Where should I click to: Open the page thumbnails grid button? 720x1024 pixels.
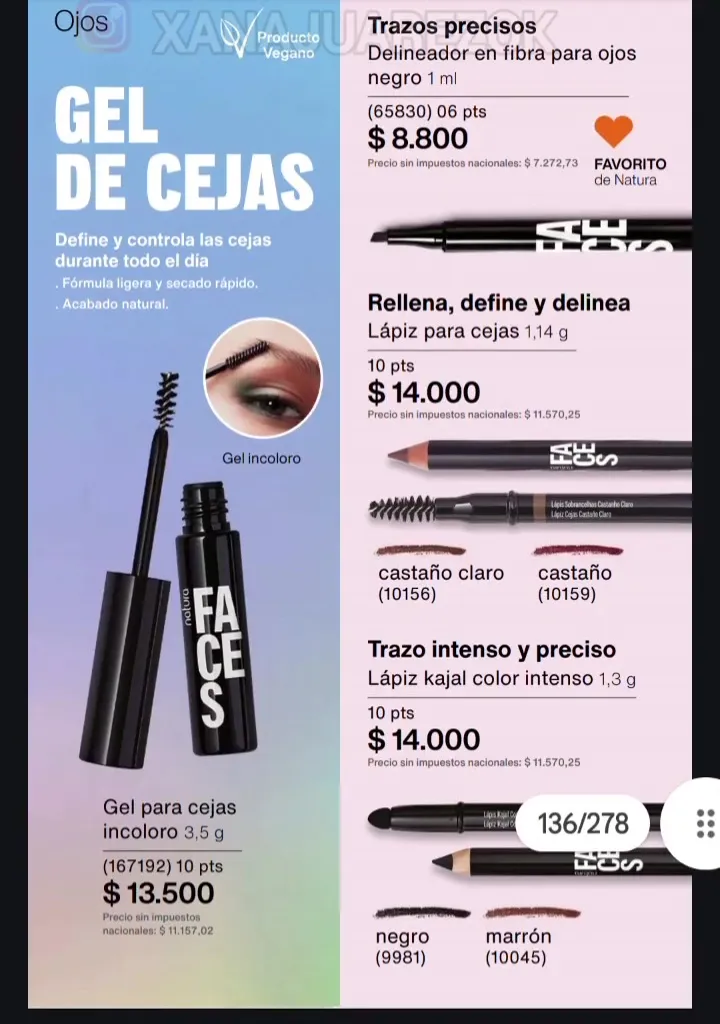705,824
